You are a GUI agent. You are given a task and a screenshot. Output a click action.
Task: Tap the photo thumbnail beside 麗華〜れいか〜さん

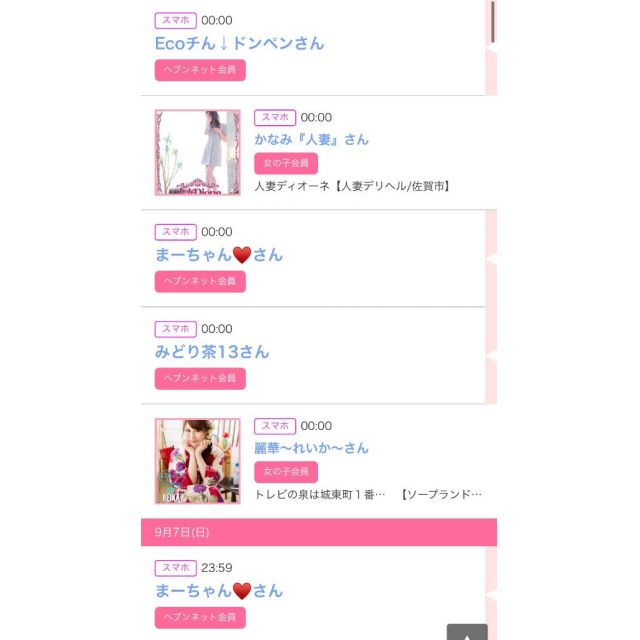coord(198,461)
